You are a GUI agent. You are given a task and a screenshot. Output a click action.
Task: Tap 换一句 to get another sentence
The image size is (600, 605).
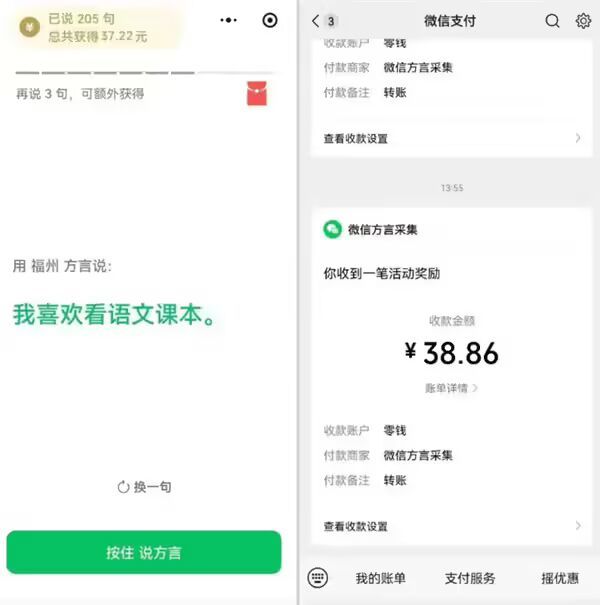pos(144,487)
